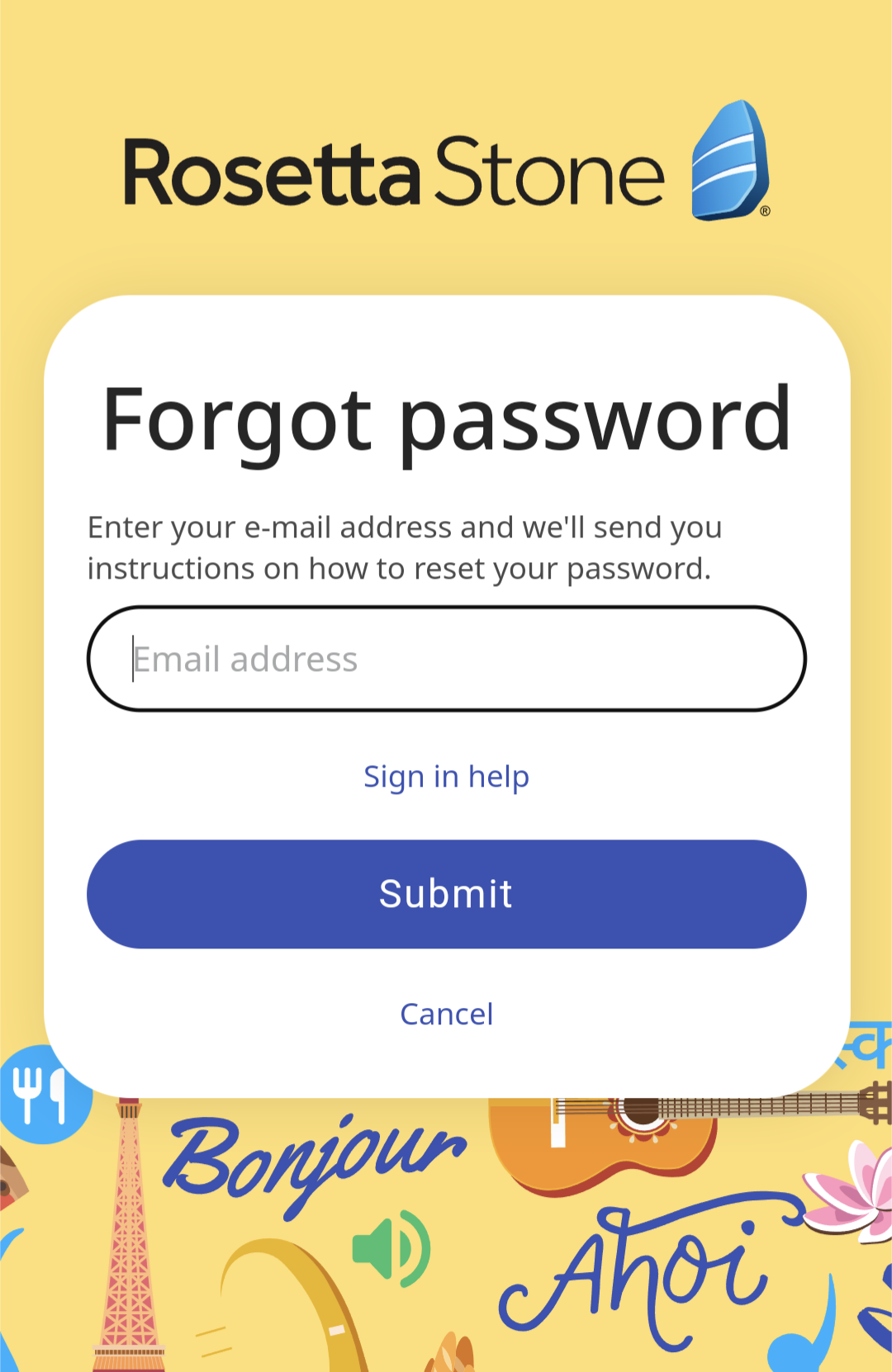Click the Forgot password heading
This screenshot has height=1372, width=892.
[x=446, y=419]
